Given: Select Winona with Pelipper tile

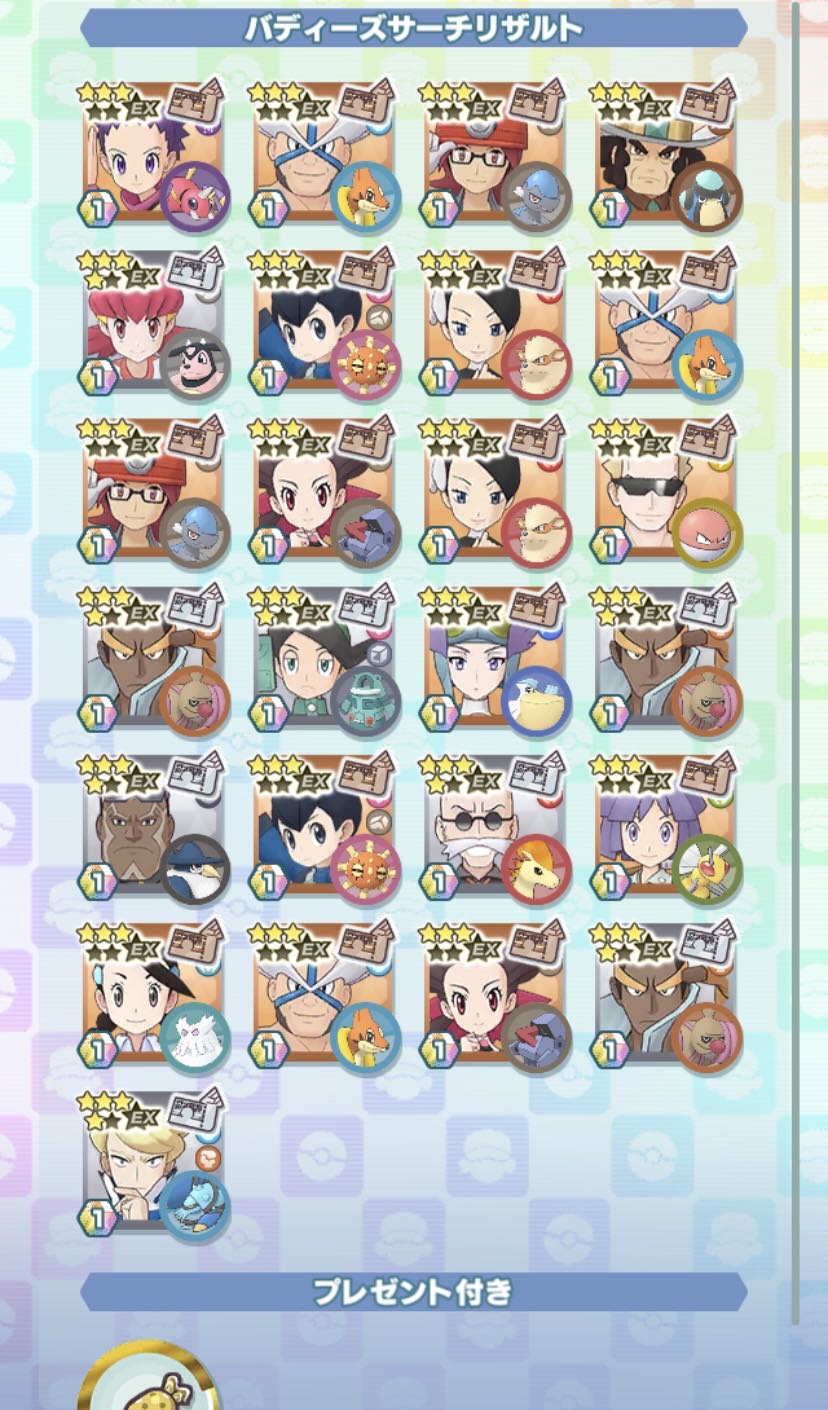Looking at the screenshot, I should (494, 660).
